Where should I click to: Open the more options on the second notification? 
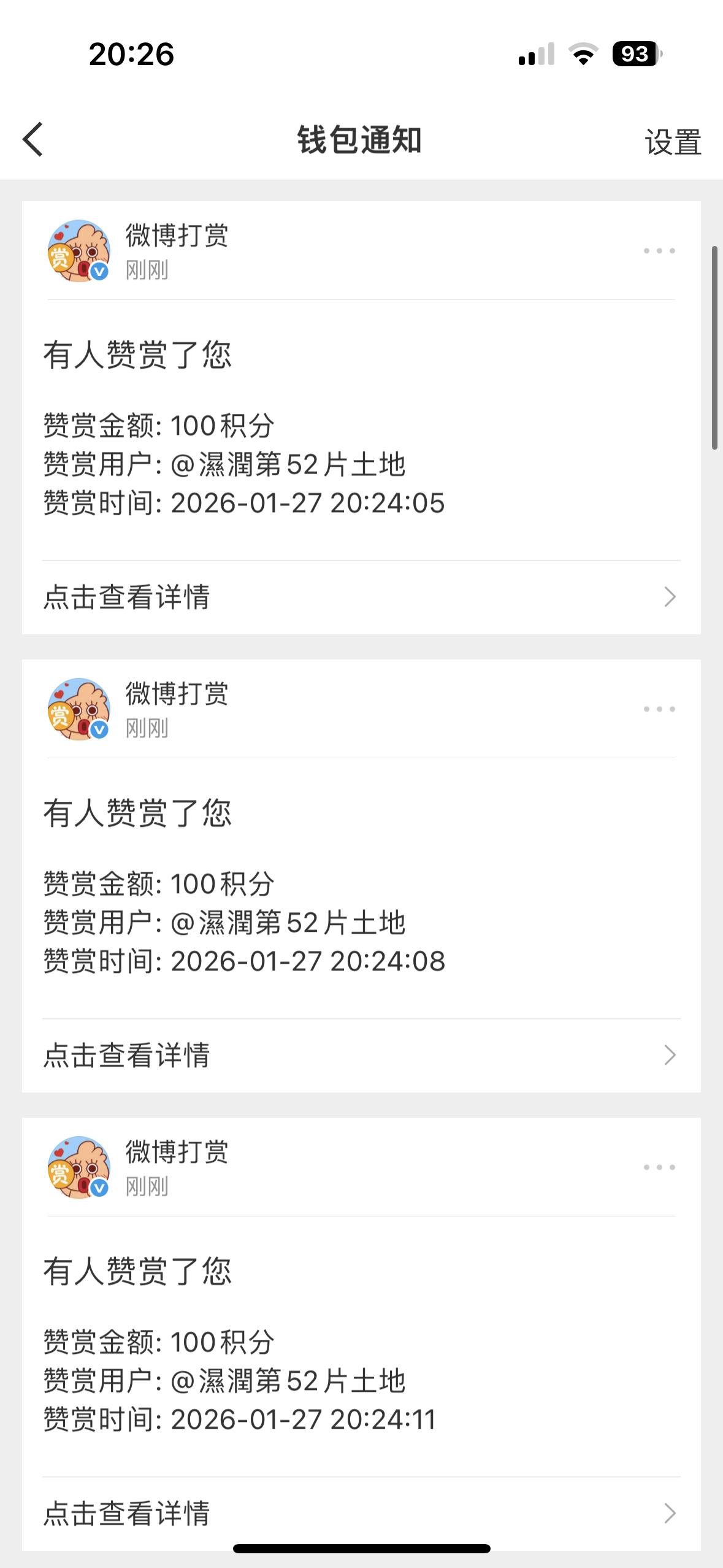[x=658, y=709]
